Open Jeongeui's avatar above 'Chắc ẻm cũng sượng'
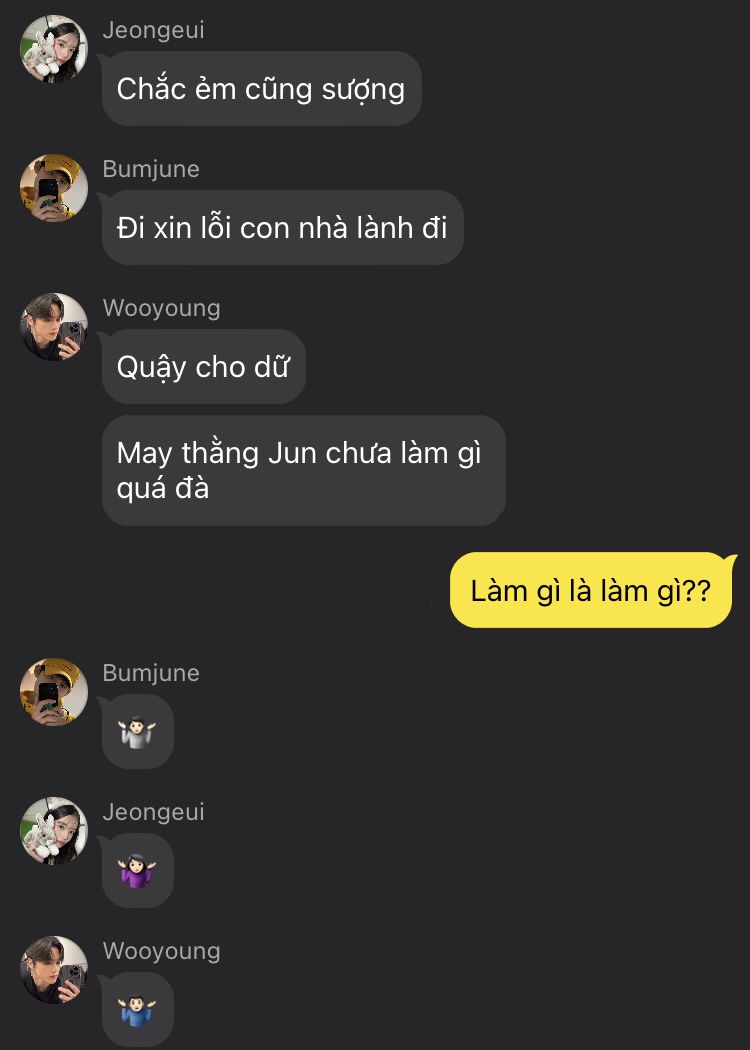Screen dimensions: 750x1050 click(54, 49)
